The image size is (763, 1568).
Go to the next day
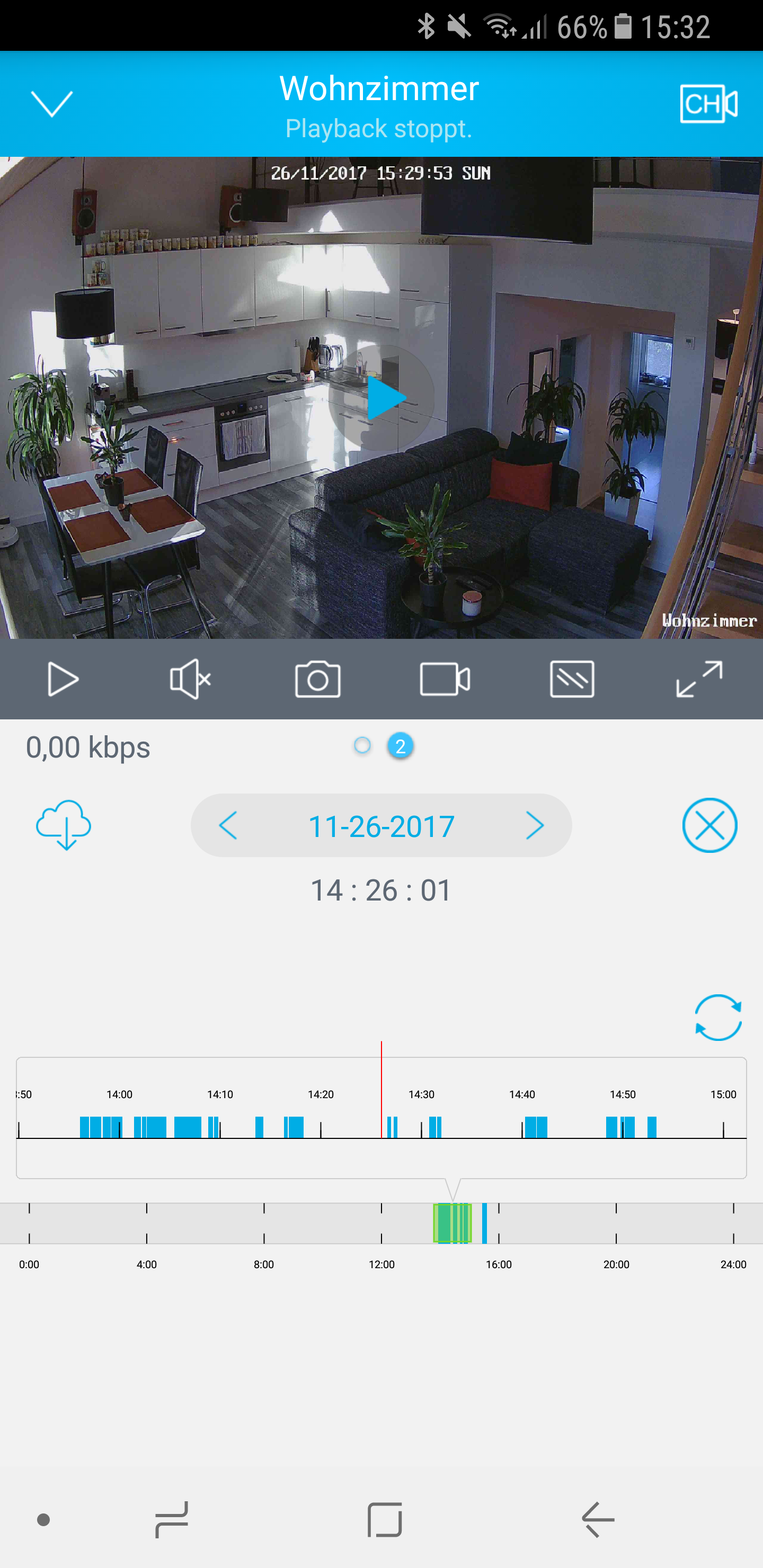point(535,826)
